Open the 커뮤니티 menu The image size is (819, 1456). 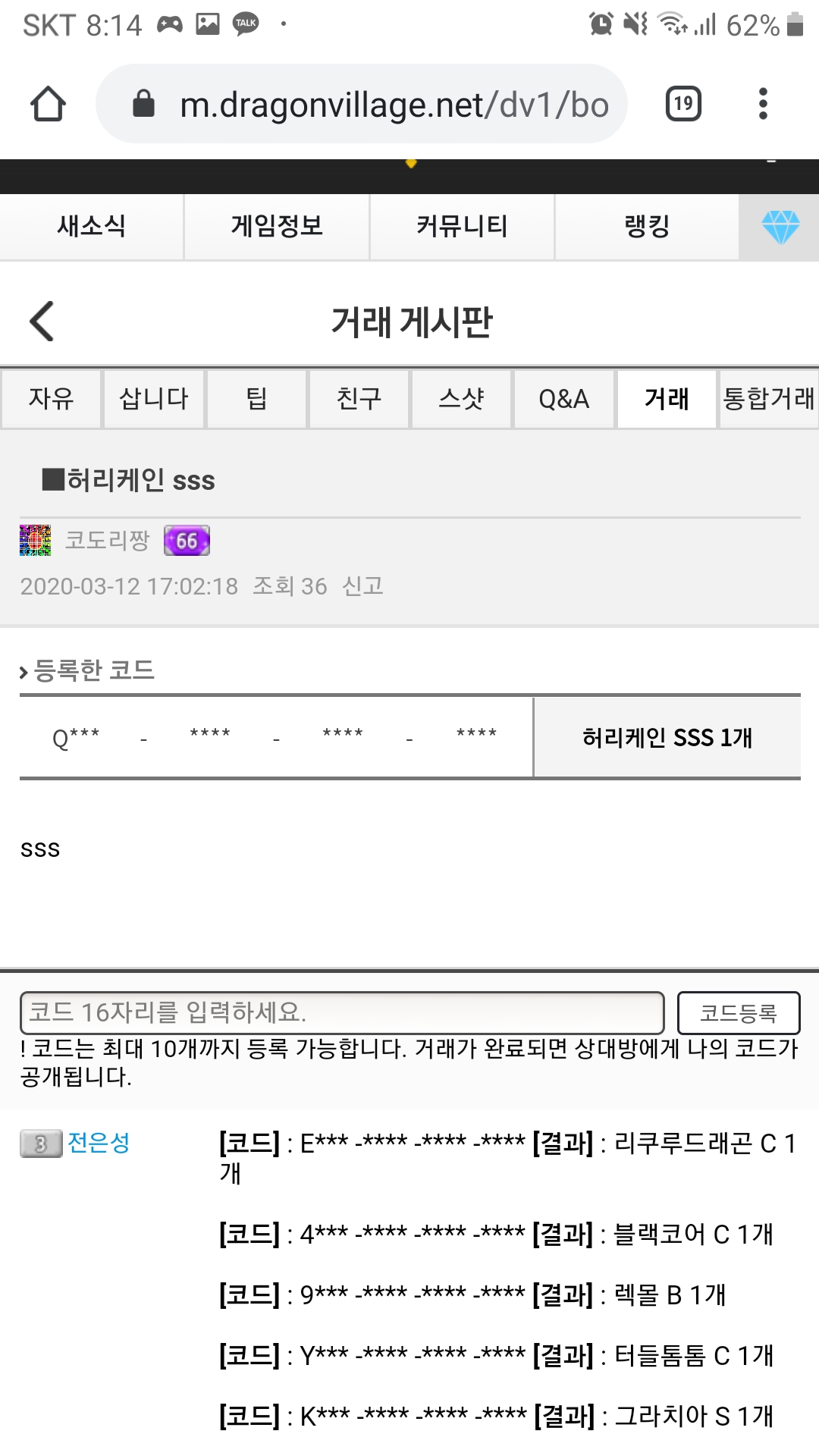[x=462, y=226]
